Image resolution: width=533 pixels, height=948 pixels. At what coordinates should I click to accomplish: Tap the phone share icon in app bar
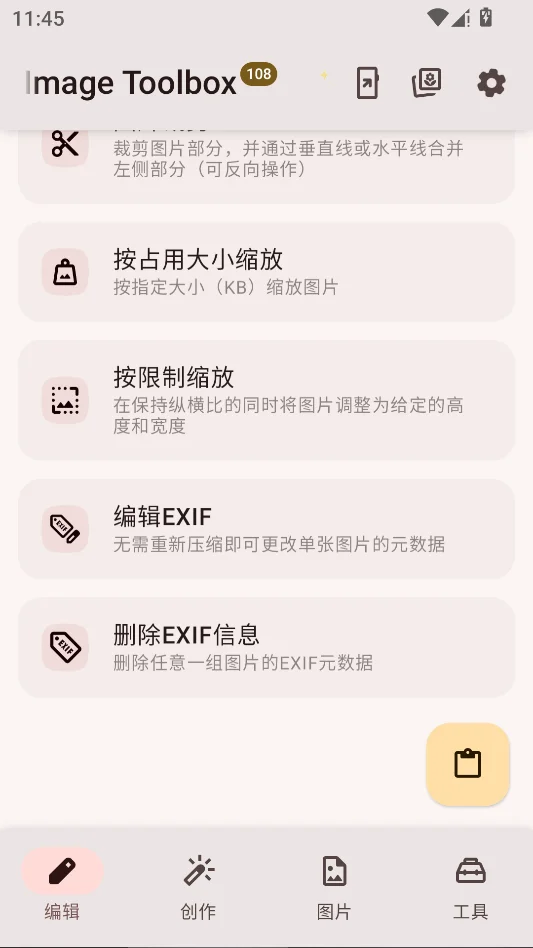click(367, 83)
